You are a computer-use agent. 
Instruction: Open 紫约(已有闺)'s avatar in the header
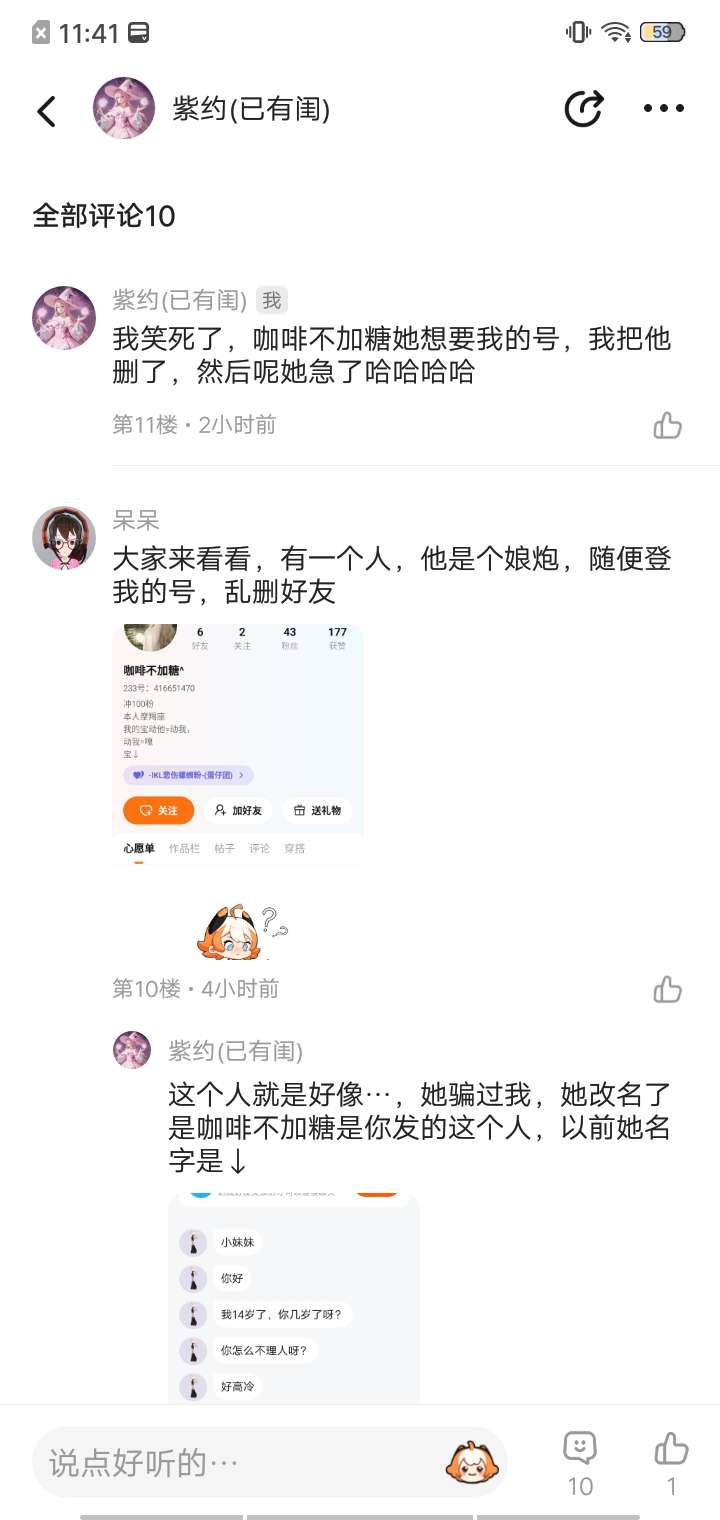pos(124,108)
